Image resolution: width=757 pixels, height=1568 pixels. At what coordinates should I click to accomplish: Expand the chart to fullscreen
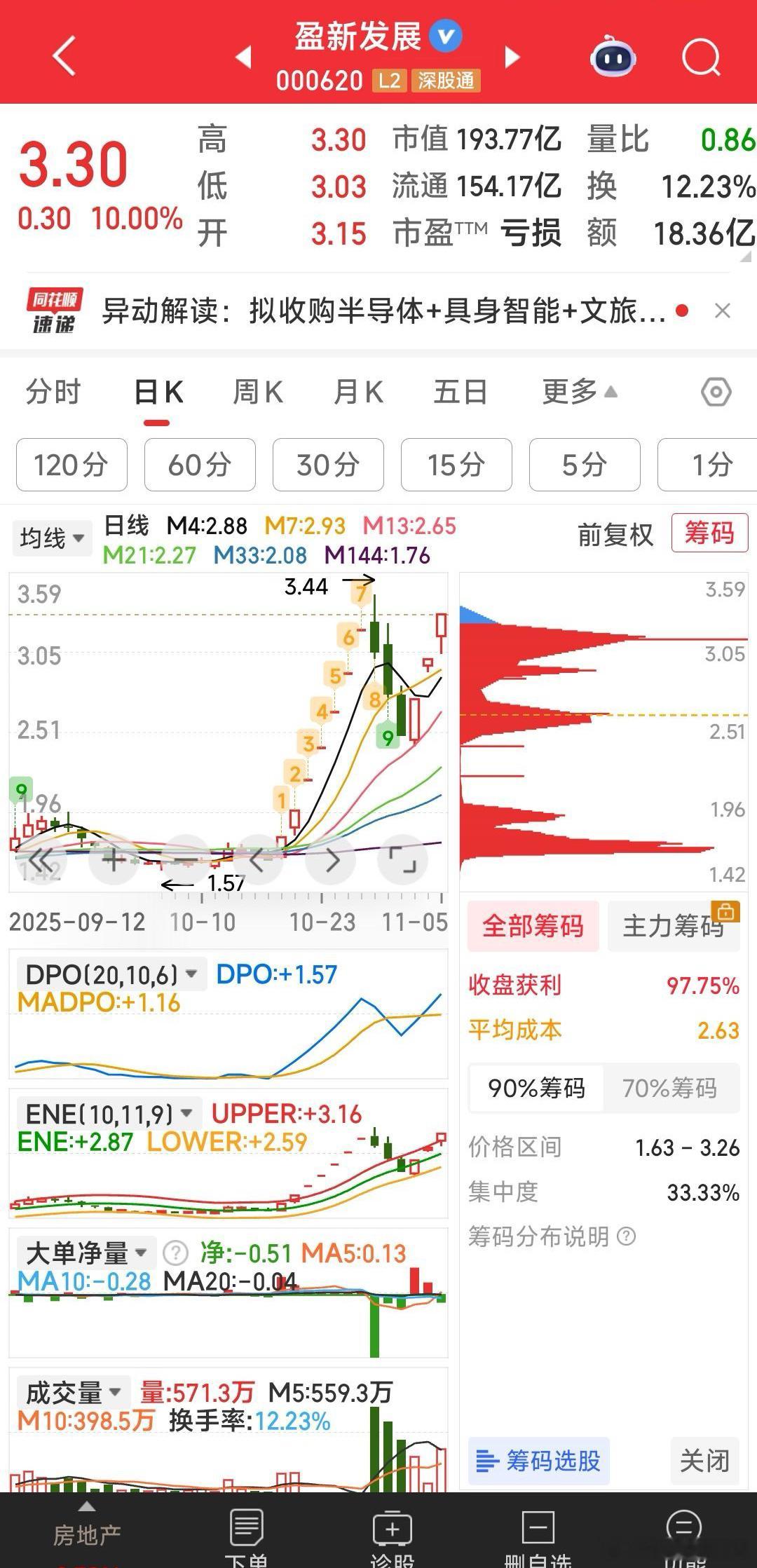tap(402, 859)
